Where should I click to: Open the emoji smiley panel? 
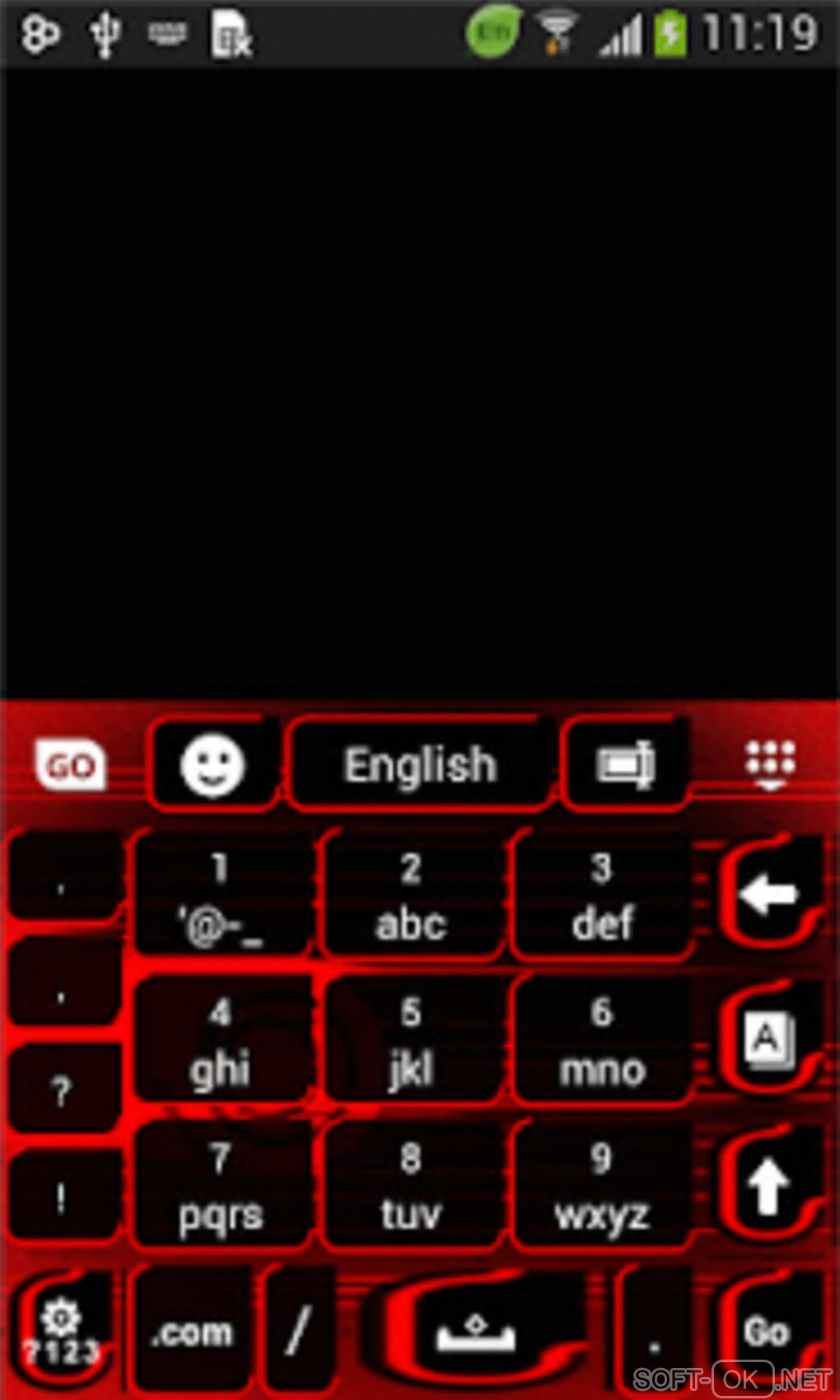[212, 765]
